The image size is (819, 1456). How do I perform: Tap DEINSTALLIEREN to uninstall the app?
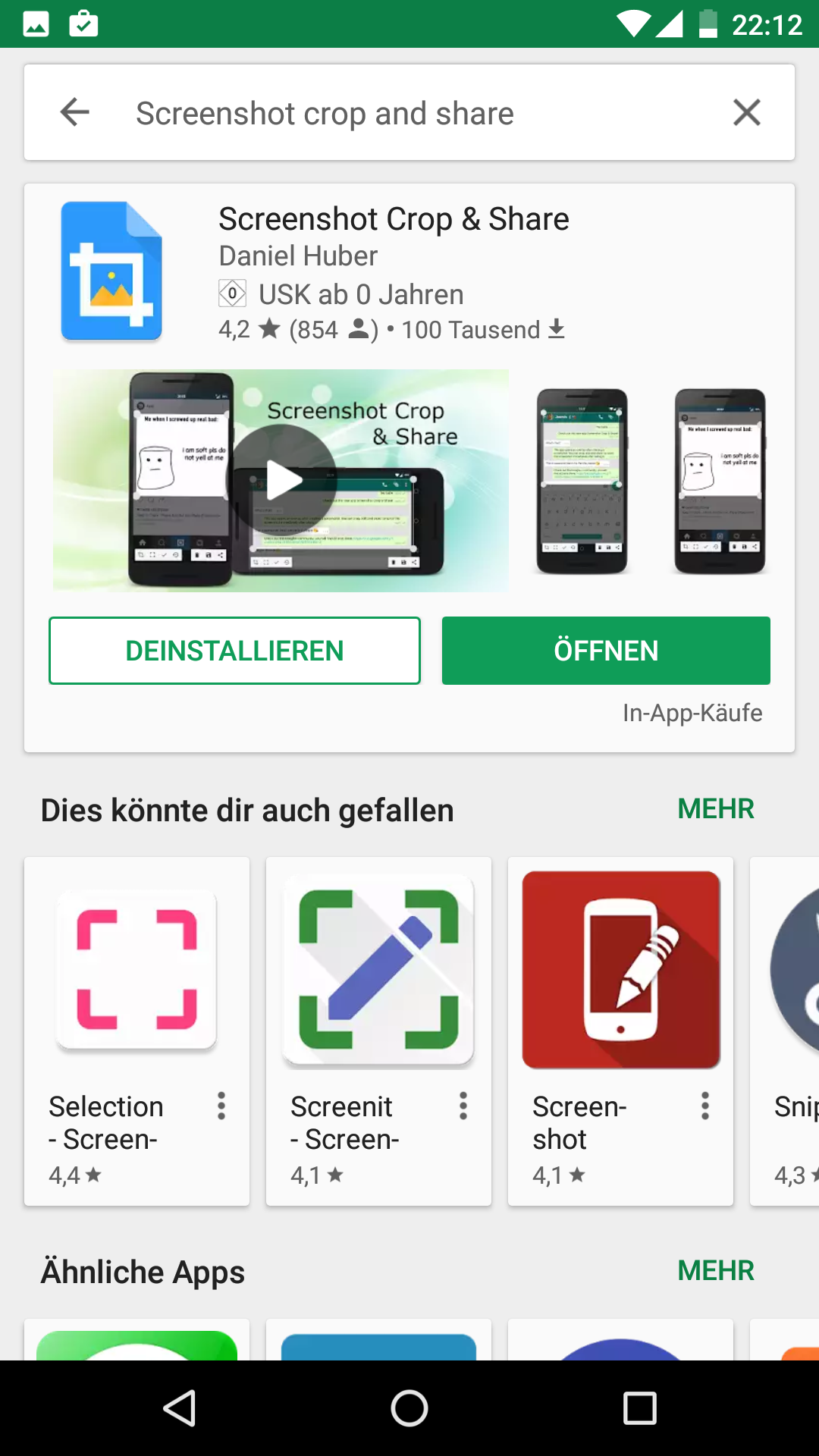pos(234,651)
